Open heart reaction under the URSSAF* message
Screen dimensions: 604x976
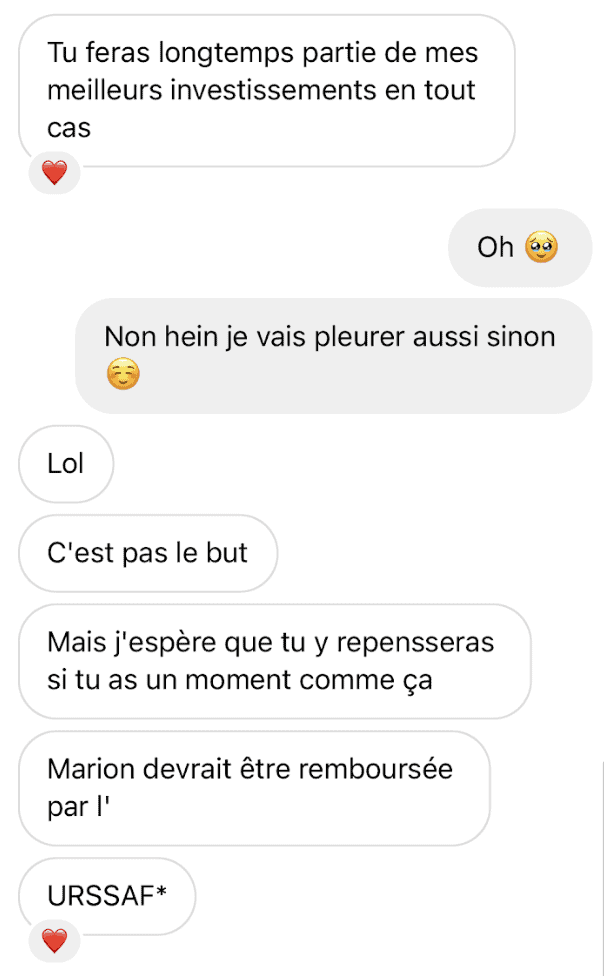click(54, 941)
